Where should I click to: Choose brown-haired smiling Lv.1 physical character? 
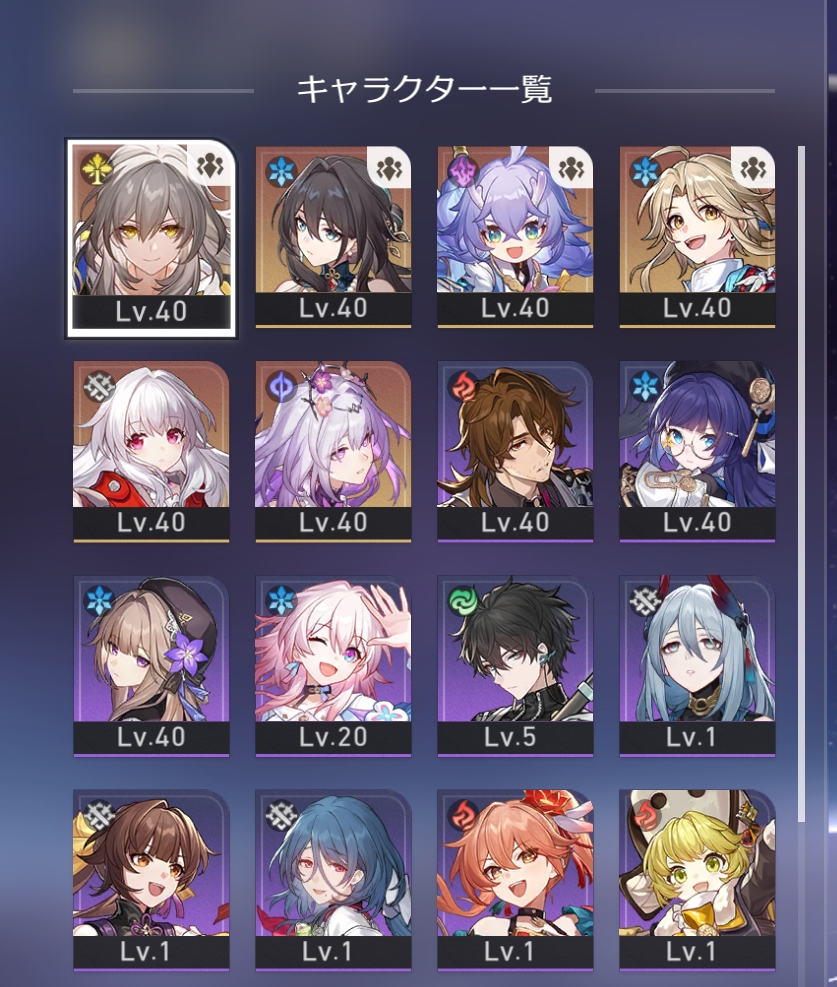tap(151, 879)
